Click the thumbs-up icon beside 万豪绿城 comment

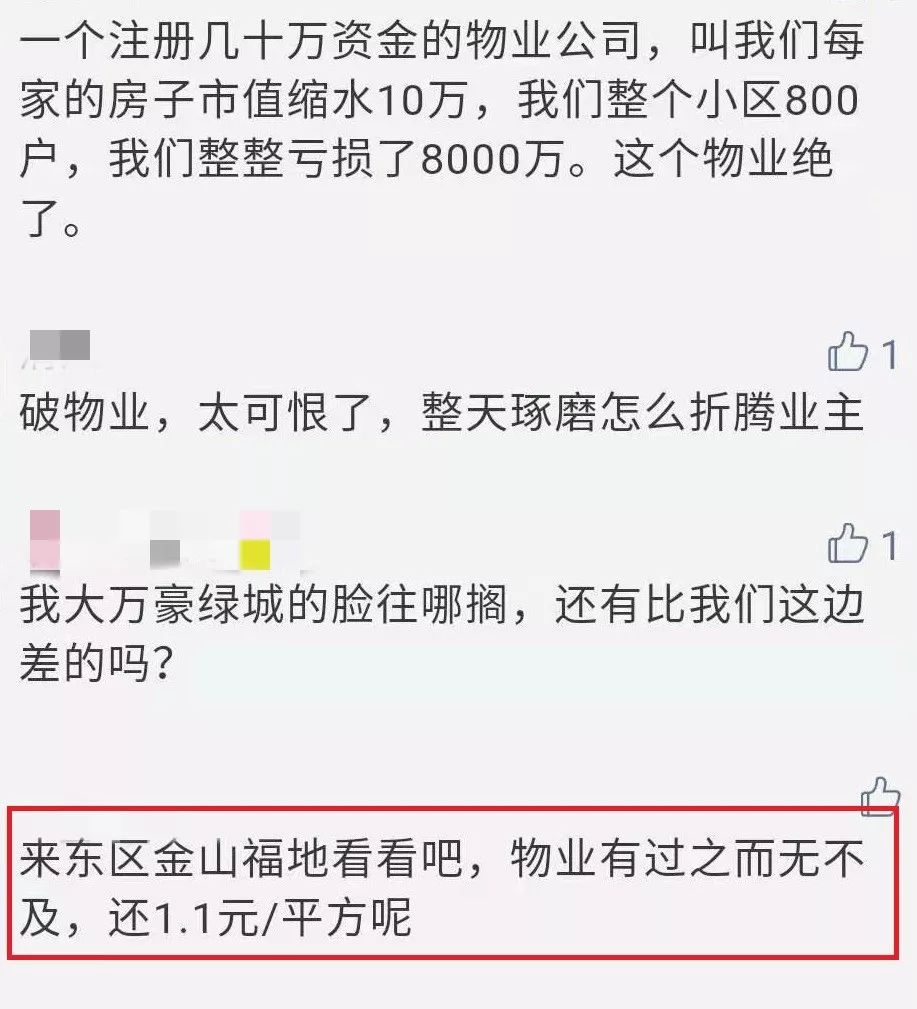[x=849, y=541]
